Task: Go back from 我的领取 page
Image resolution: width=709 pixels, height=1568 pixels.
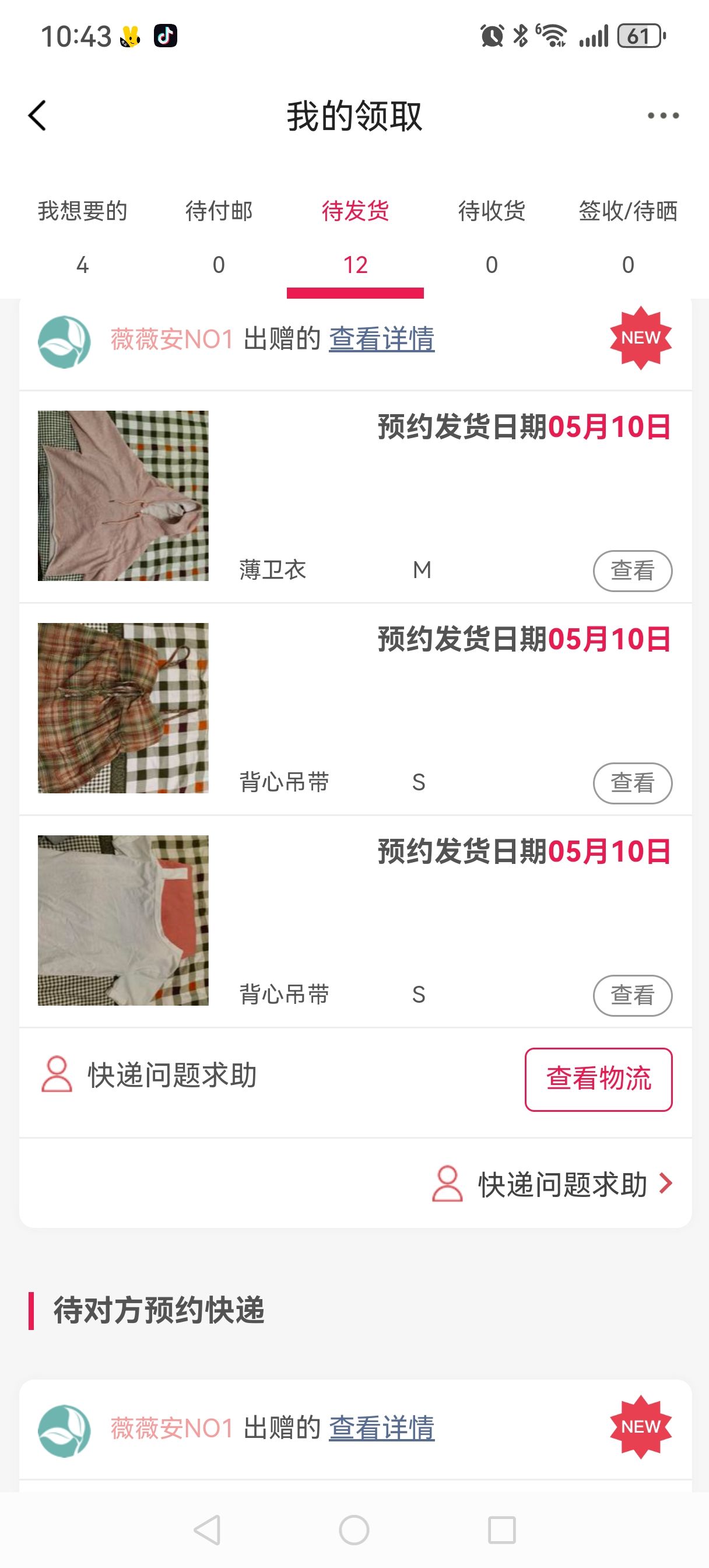Action: tap(37, 116)
